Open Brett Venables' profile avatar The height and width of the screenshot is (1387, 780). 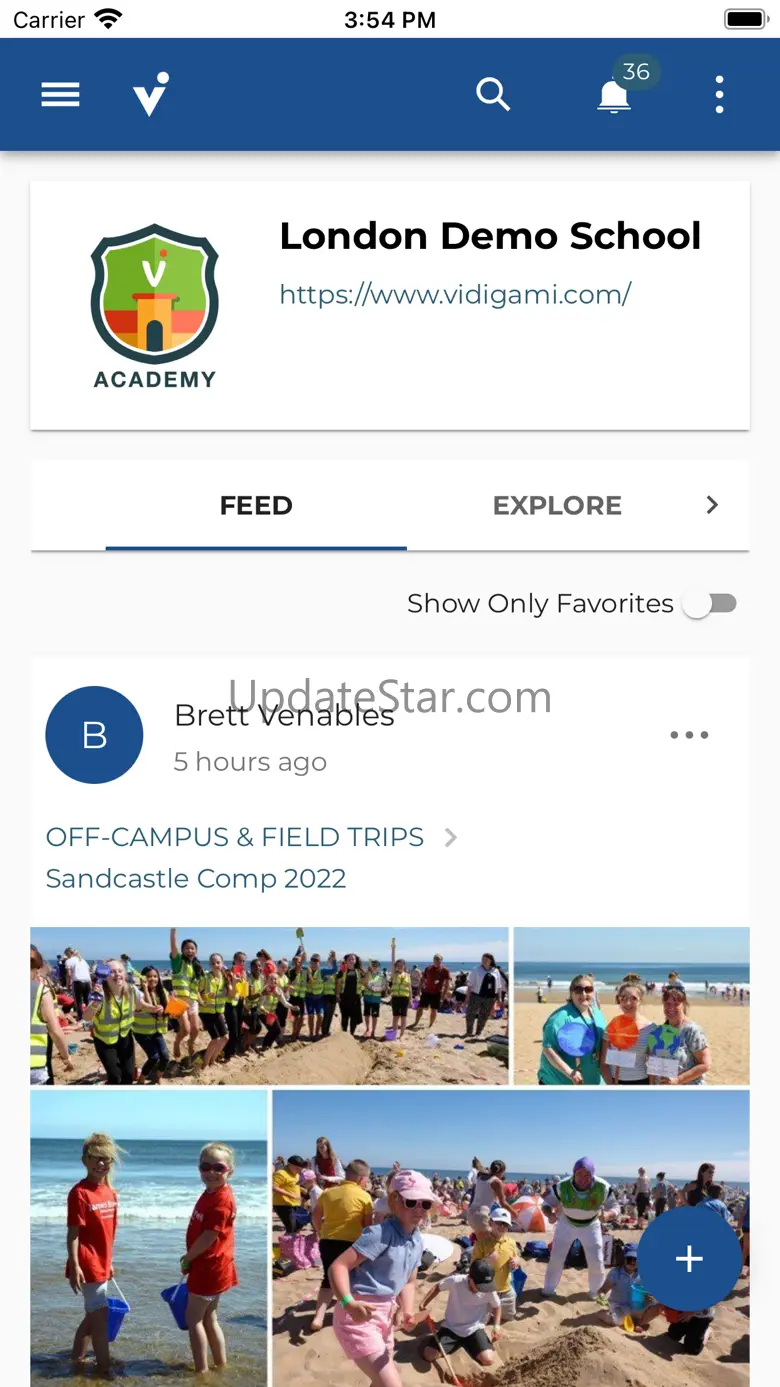tap(94, 735)
